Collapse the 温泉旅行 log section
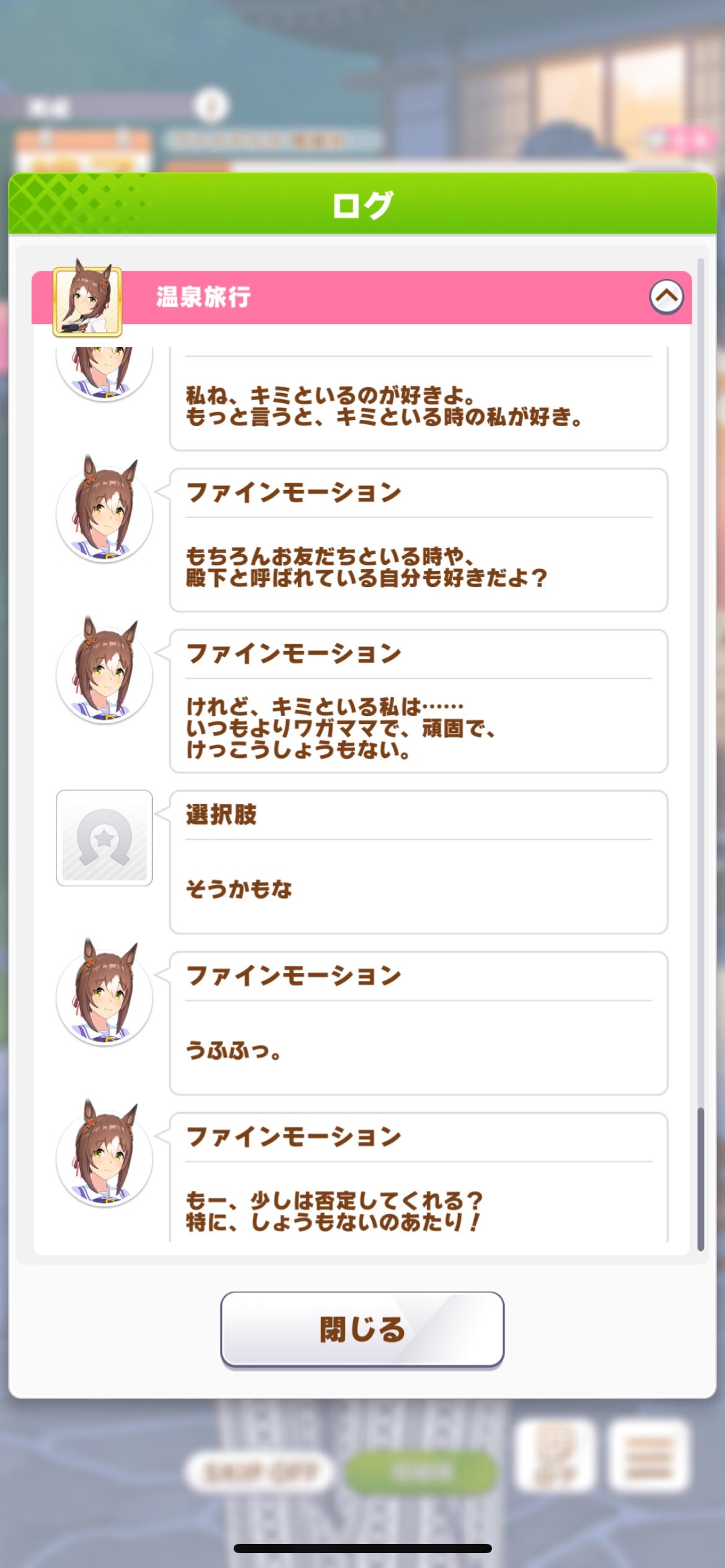Screen dimensions: 725x1568 pos(666,297)
